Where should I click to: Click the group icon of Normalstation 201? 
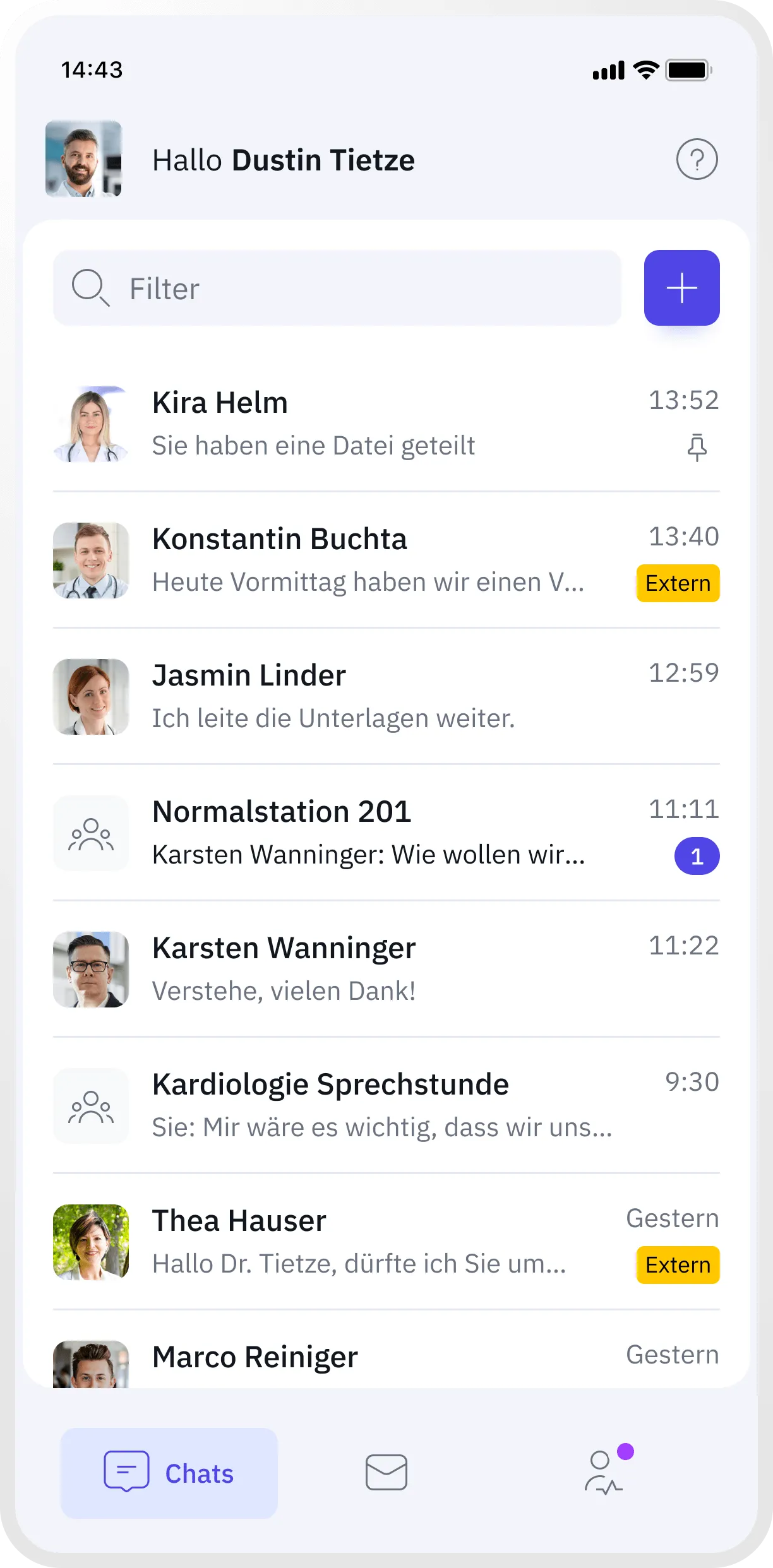[x=90, y=833]
